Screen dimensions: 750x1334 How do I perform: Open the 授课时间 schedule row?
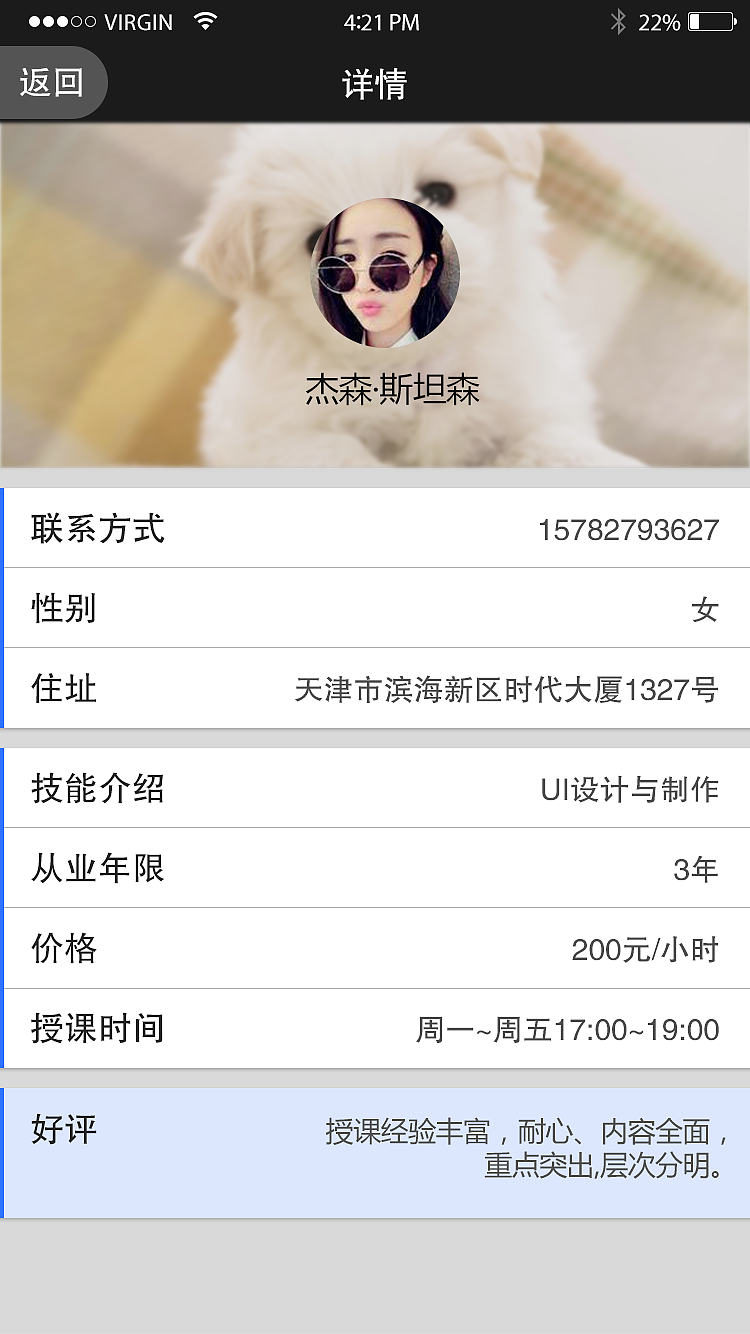tap(375, 1028)
